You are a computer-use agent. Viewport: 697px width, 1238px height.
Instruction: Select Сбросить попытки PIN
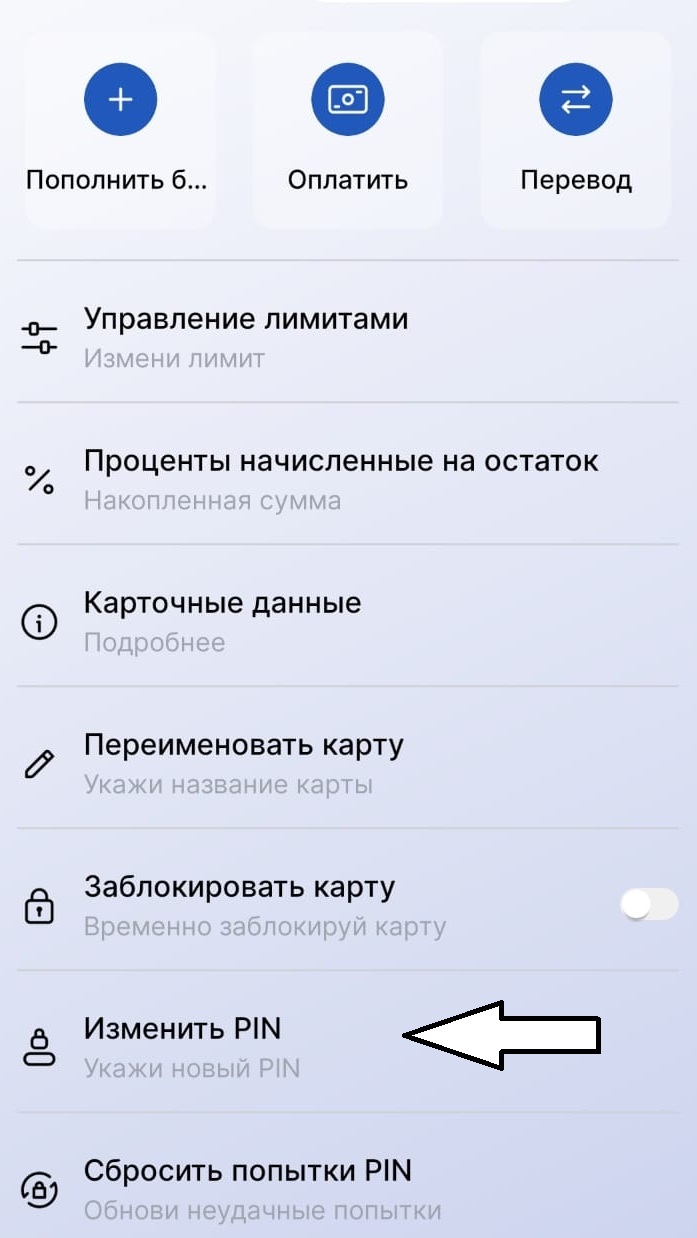click(x=247, y=1188)
